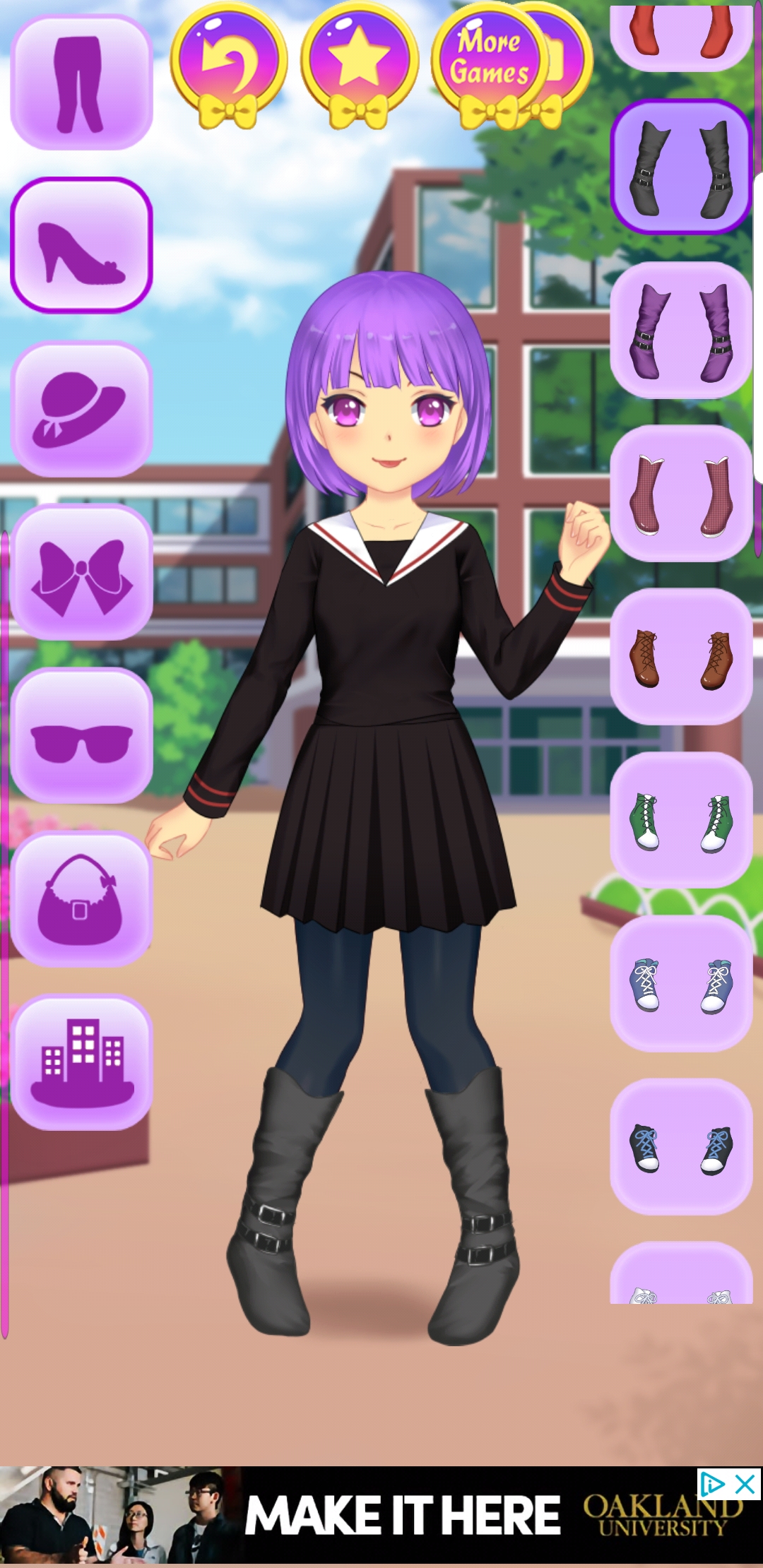Select the green high-top sneakers

click(x=681, y=820)
